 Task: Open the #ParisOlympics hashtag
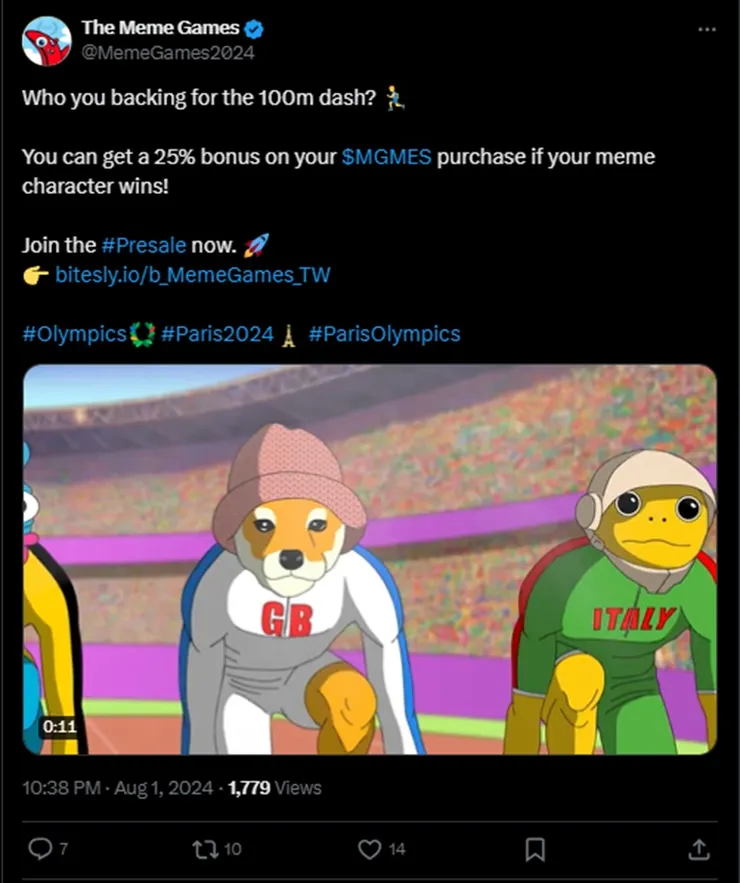point(384,333)
